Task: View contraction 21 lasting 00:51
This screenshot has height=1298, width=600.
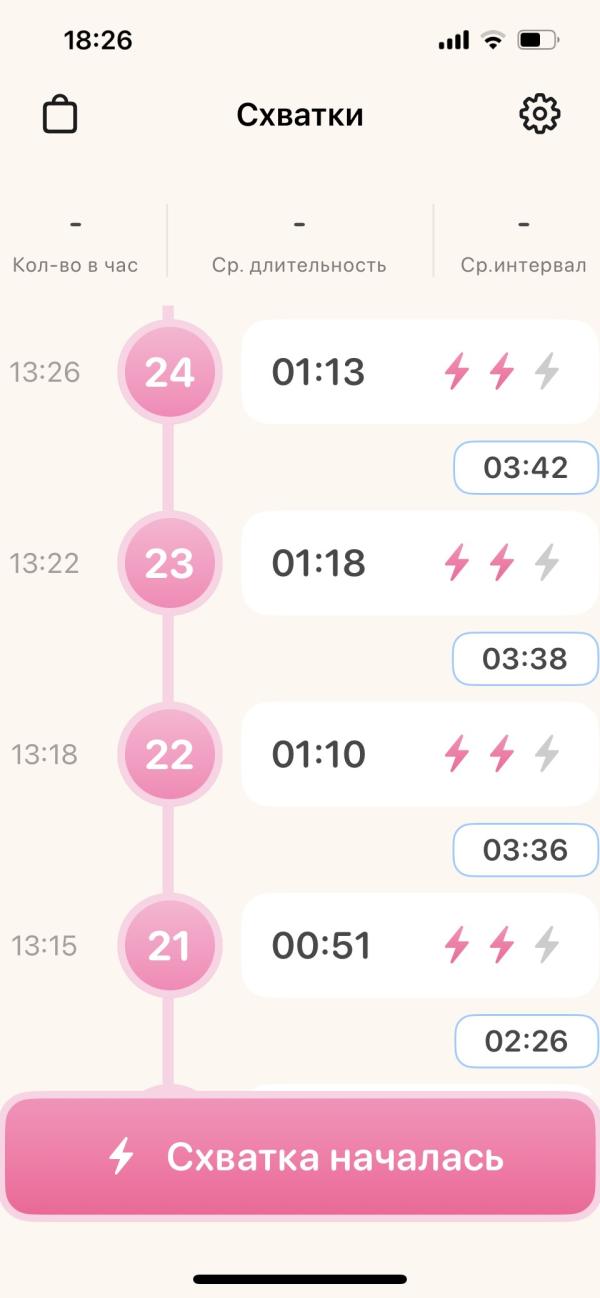Action: pyautogui.click(x=418, y=945)
